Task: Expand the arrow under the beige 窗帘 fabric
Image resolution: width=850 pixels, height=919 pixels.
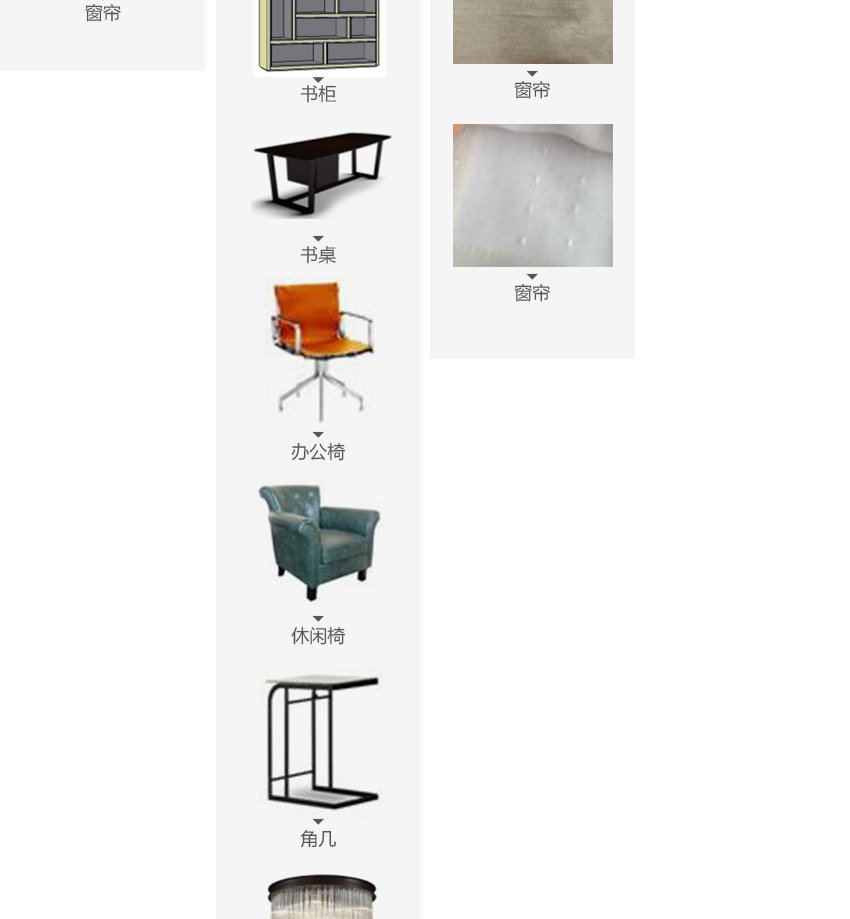Action: pyautogui.click(x=532, y=74)
